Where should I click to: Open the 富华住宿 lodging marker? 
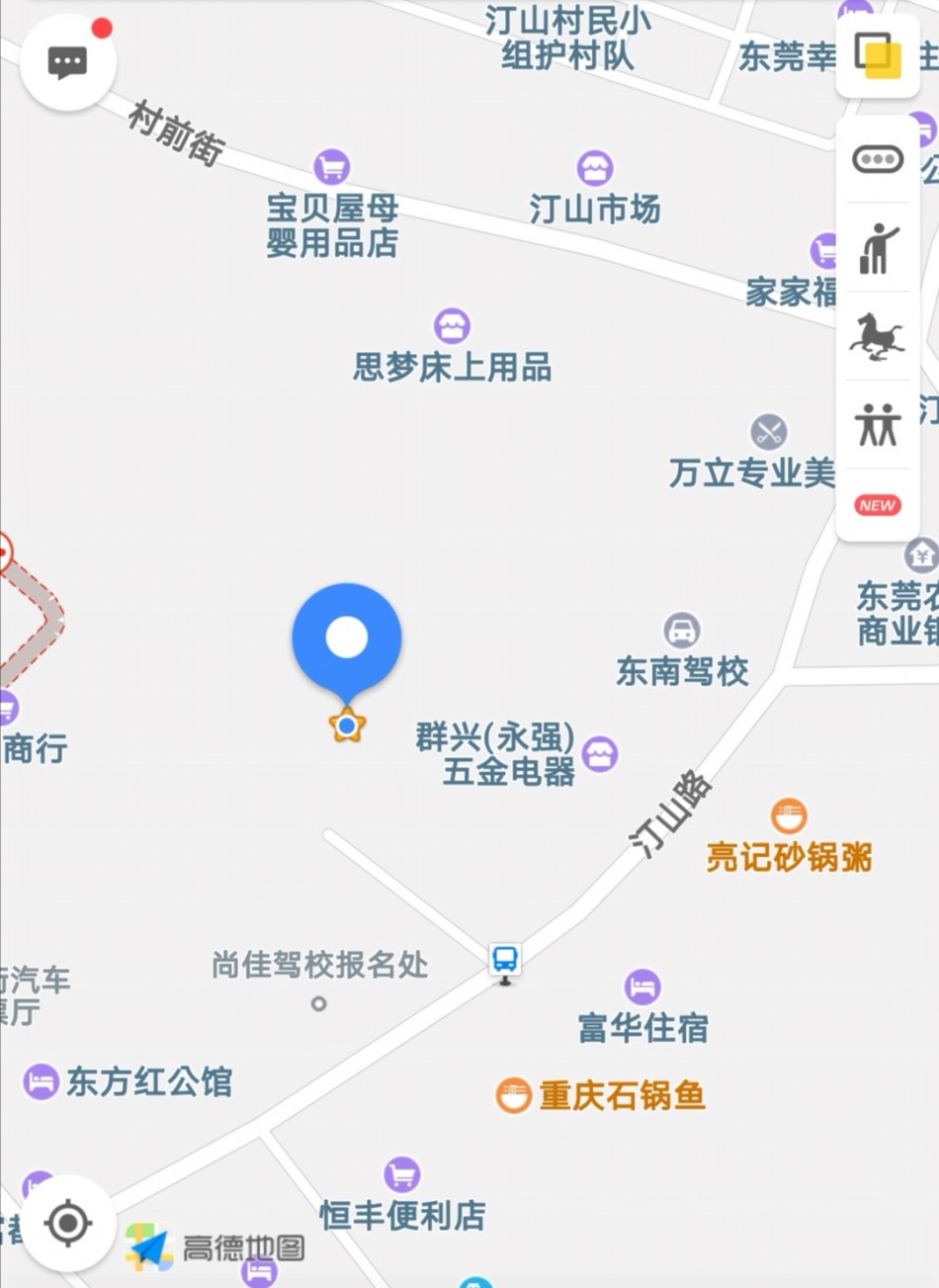click(x=642, y=987)
